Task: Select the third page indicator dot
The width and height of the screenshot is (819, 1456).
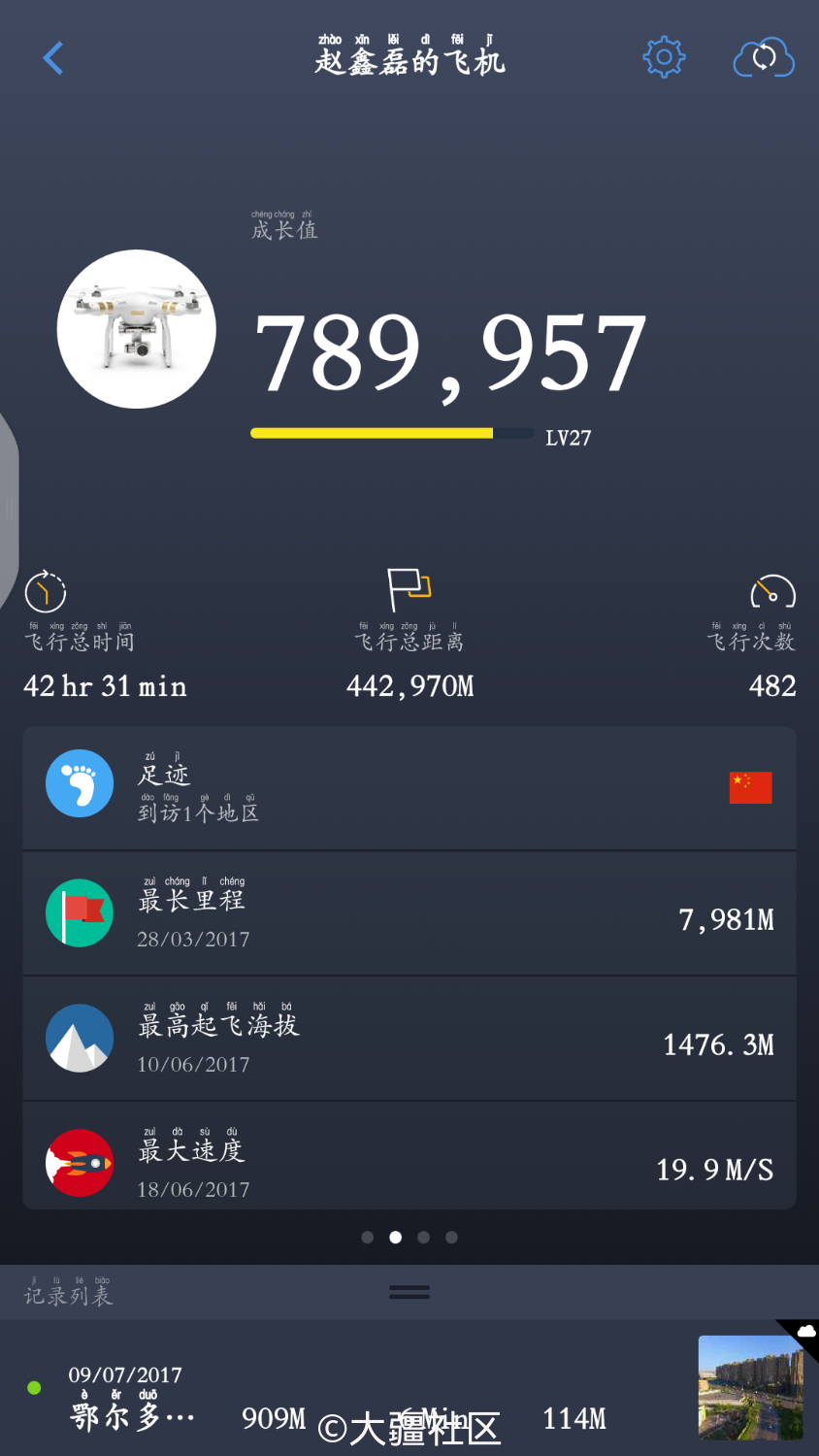Action: point(423,1237)
